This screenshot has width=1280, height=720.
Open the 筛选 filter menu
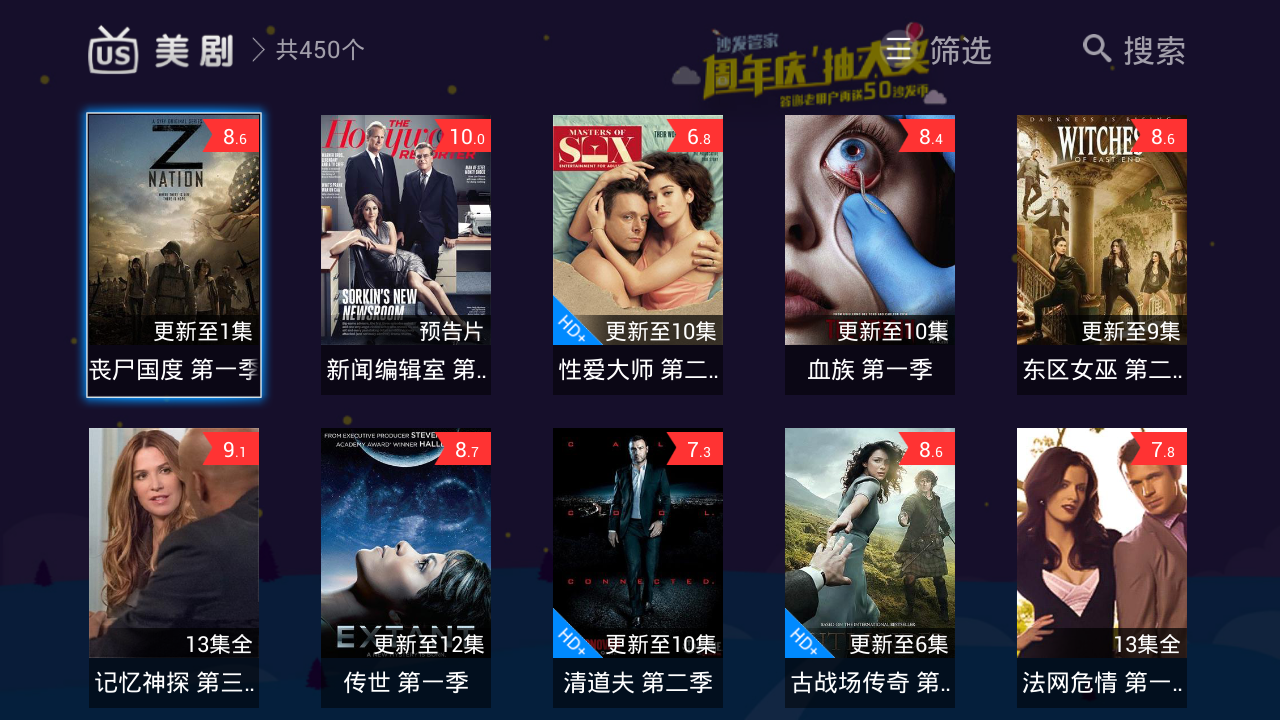click(x=938, y=50)
